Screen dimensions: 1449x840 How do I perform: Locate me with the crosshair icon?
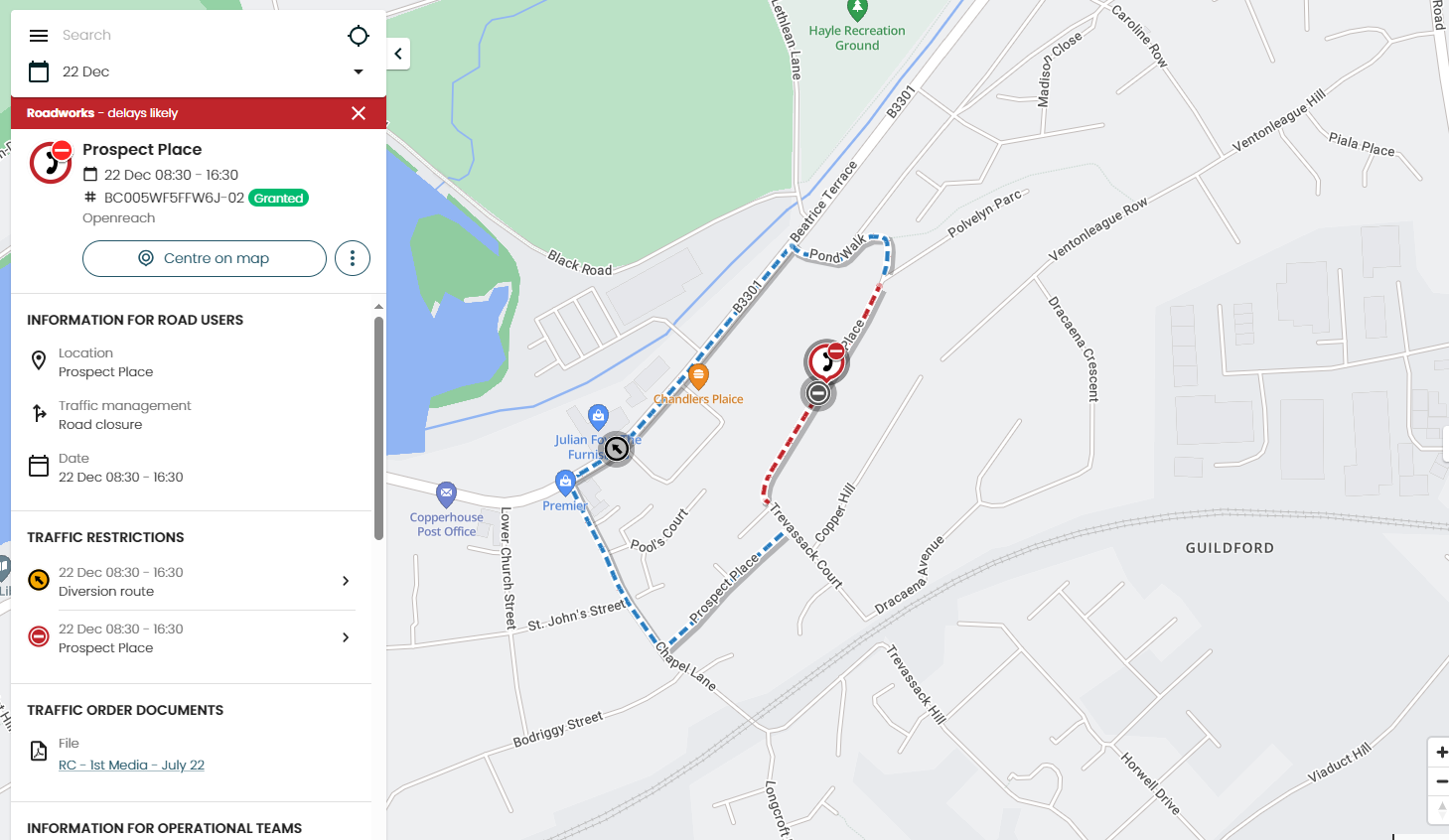359,36
